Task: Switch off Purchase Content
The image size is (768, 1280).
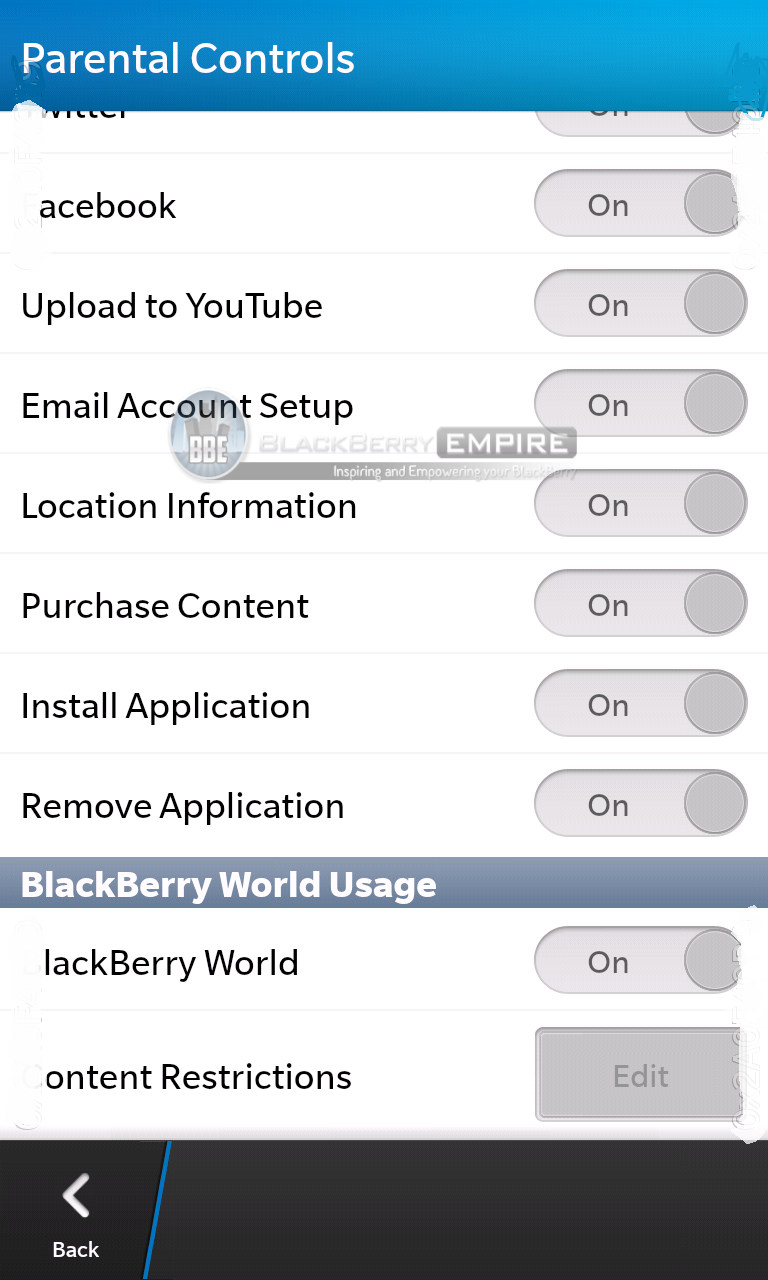Action: (x=641, y=604)
